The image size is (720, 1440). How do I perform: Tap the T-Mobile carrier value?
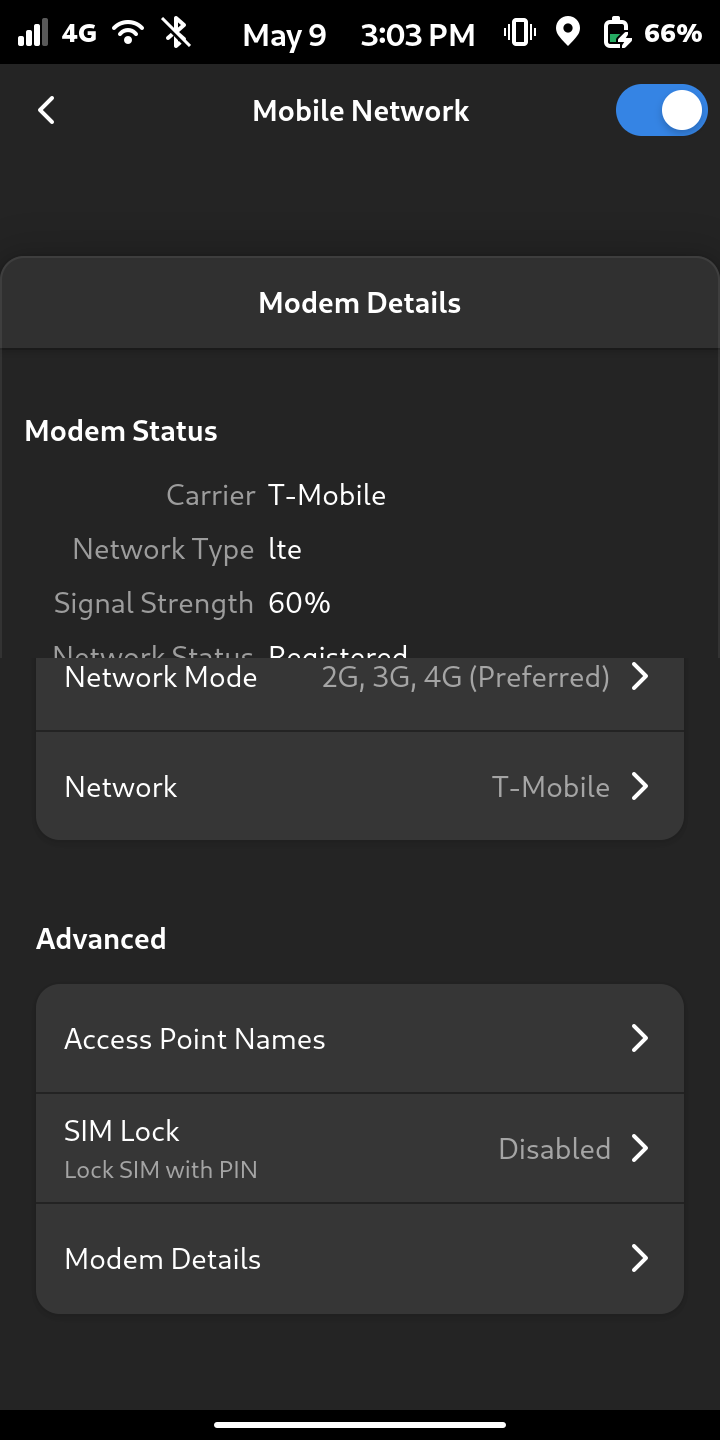pyautogui.click(x=327, y=494)
